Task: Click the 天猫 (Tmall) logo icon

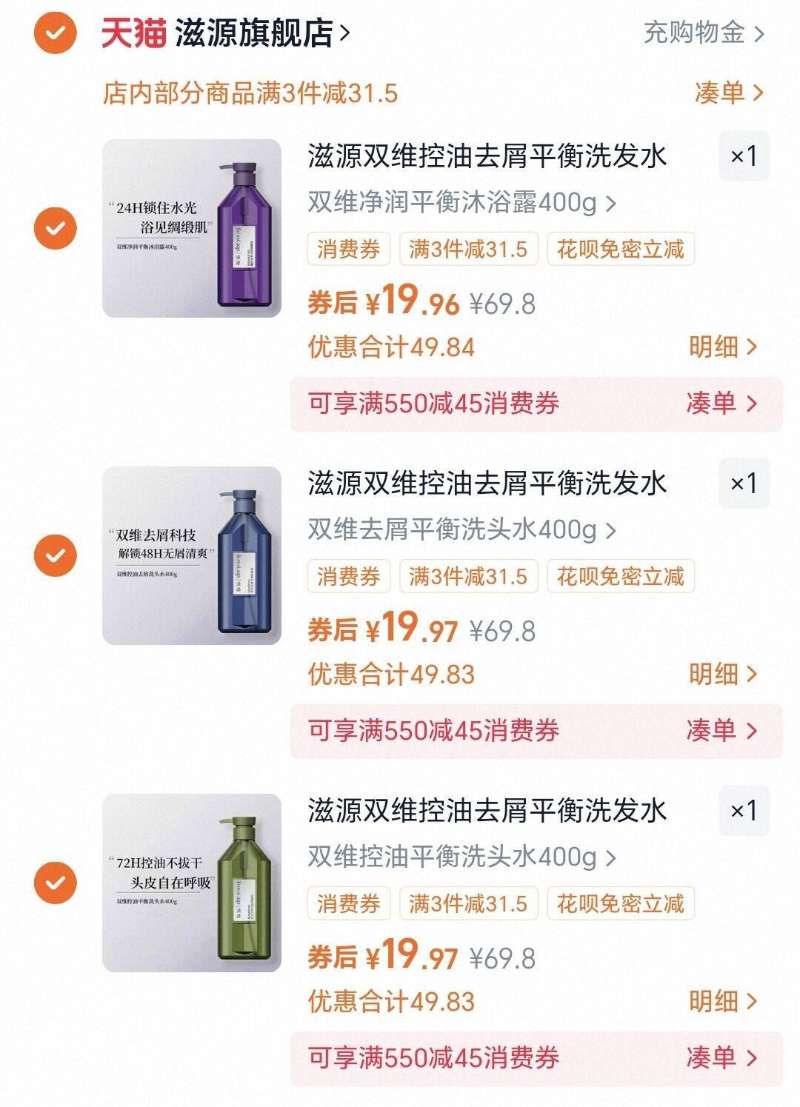Action: [125, 30]
